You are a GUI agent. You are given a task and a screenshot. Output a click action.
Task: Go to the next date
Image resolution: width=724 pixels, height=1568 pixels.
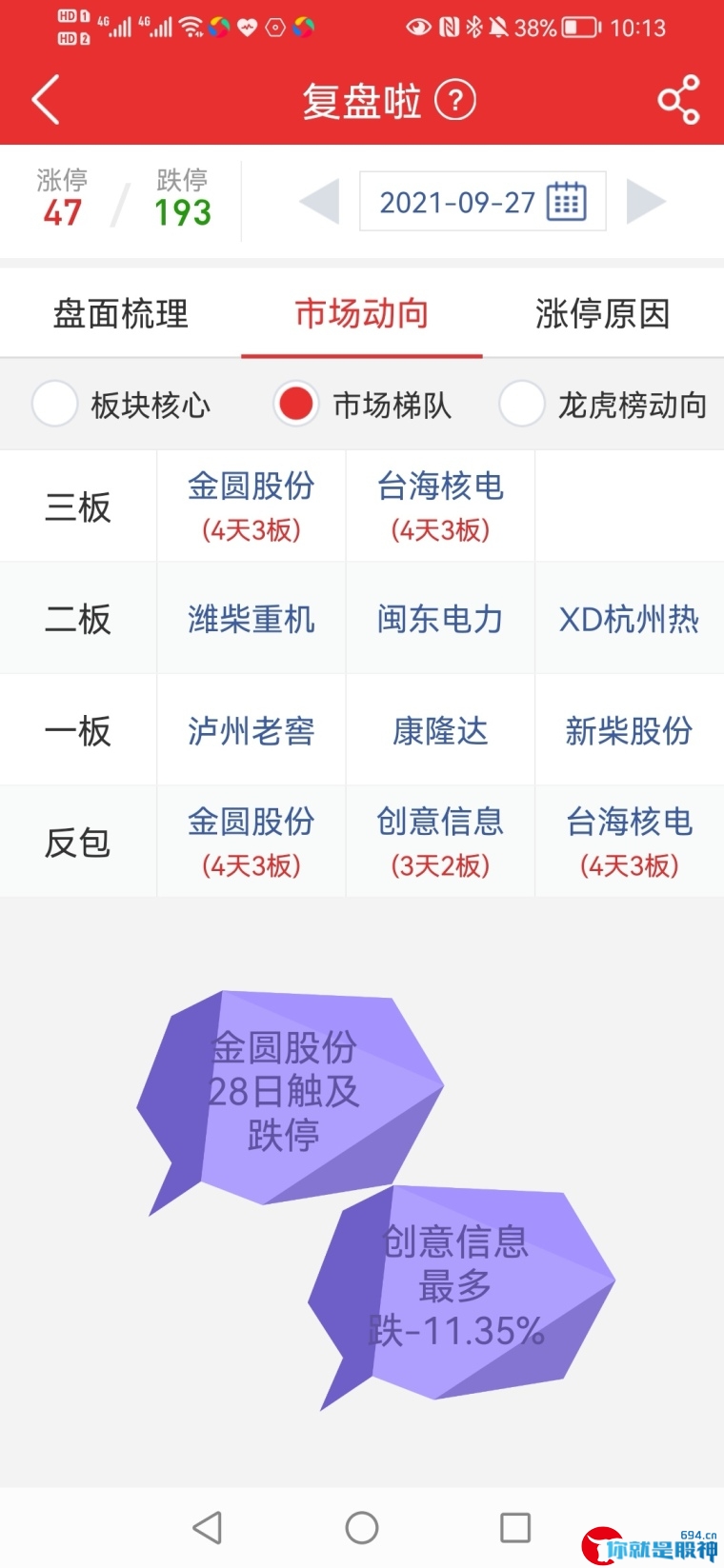pyautogui.click(x=646, y=202)
